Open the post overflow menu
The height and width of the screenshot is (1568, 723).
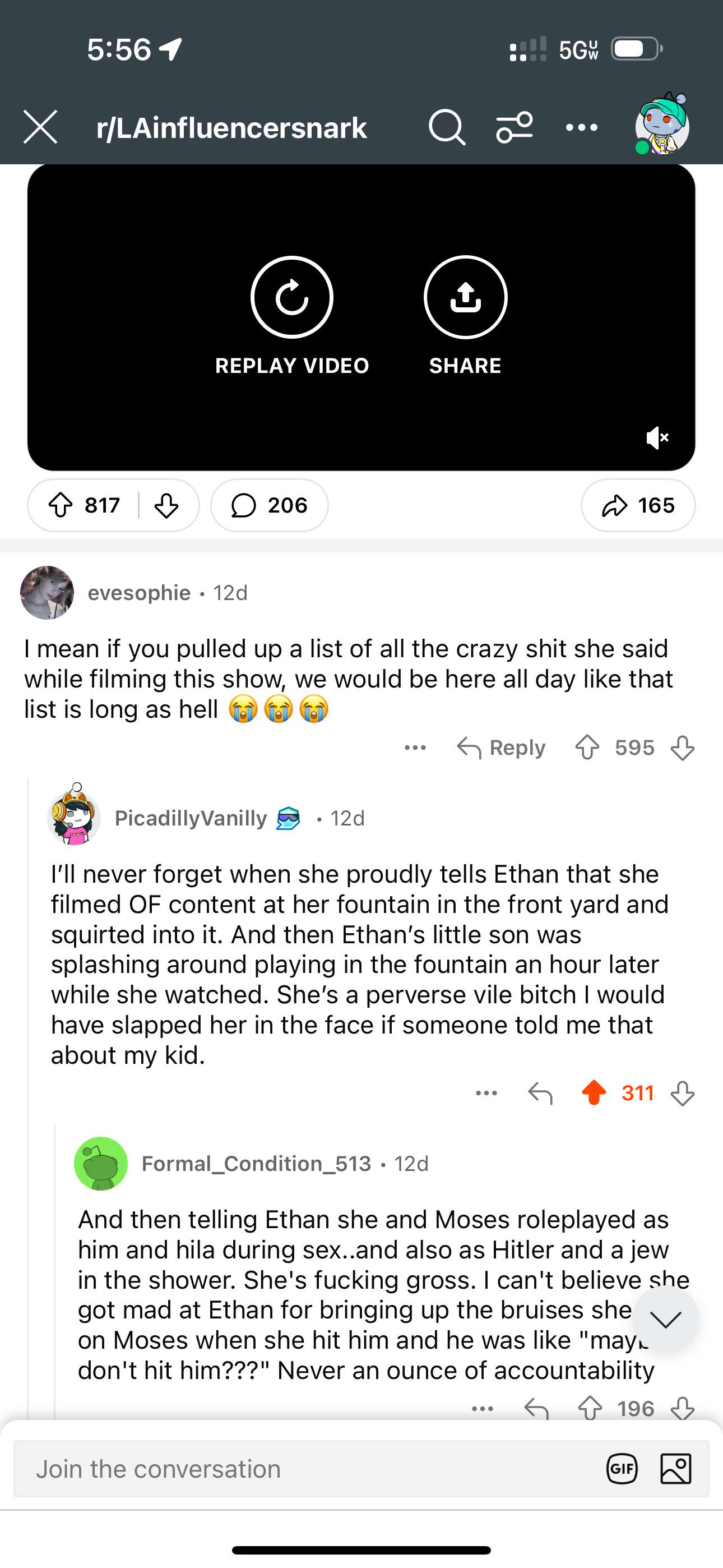(581, 127)
